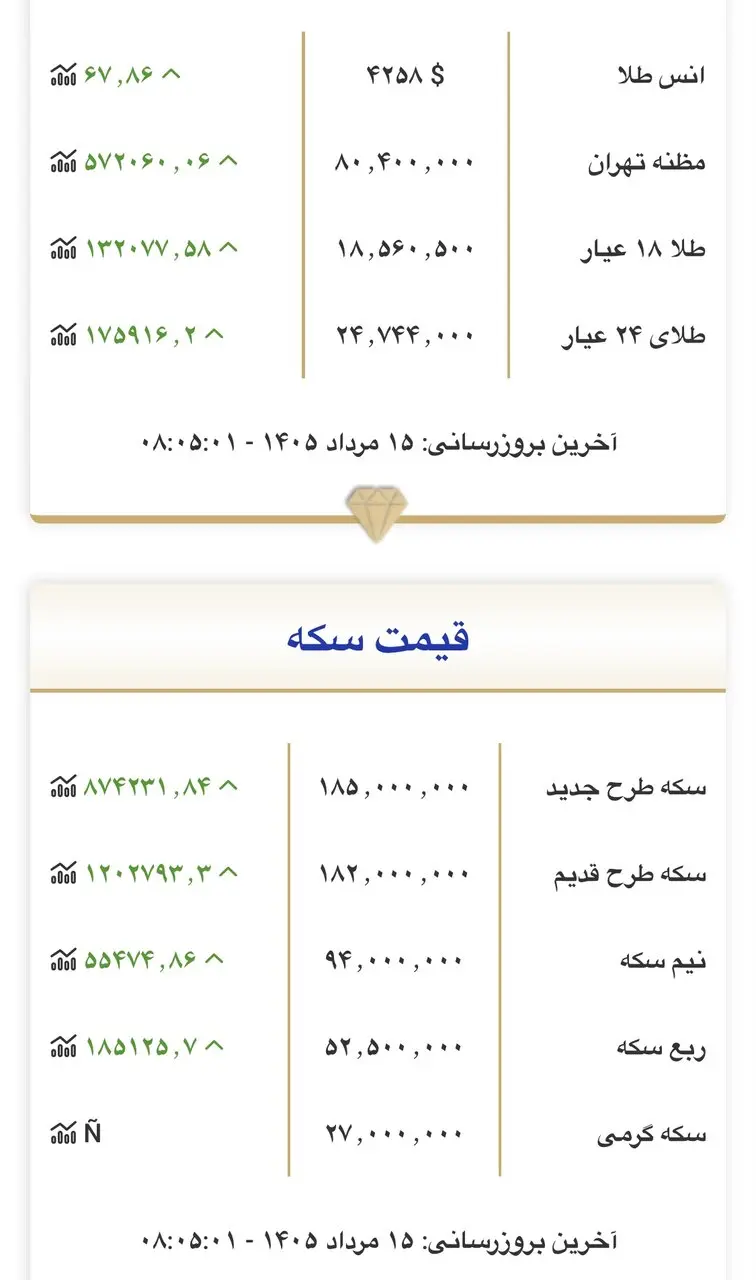View the price chart for طلای ۲۴ عیار

click(63, 335)
